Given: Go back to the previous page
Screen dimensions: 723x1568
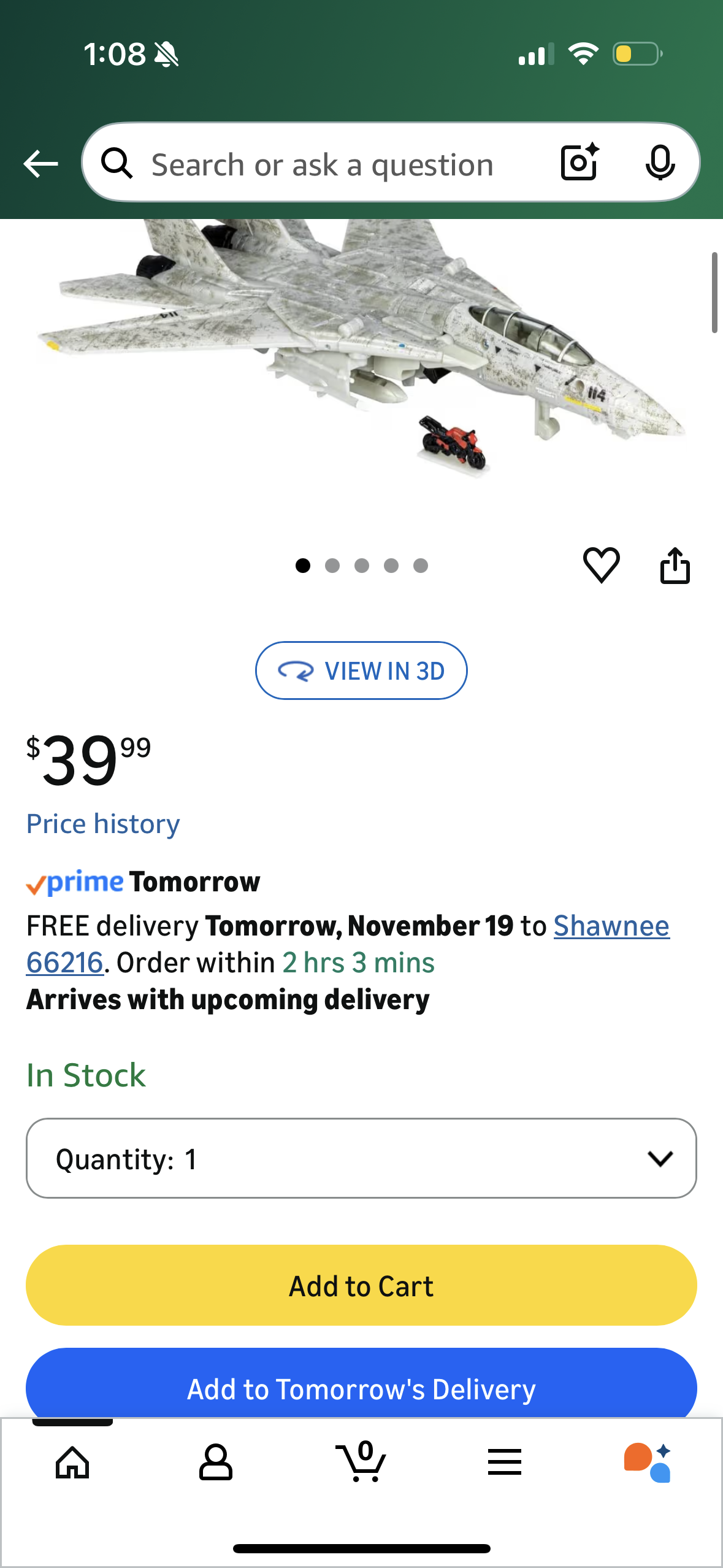Looking at the screenshot, I should click(40, 164).
